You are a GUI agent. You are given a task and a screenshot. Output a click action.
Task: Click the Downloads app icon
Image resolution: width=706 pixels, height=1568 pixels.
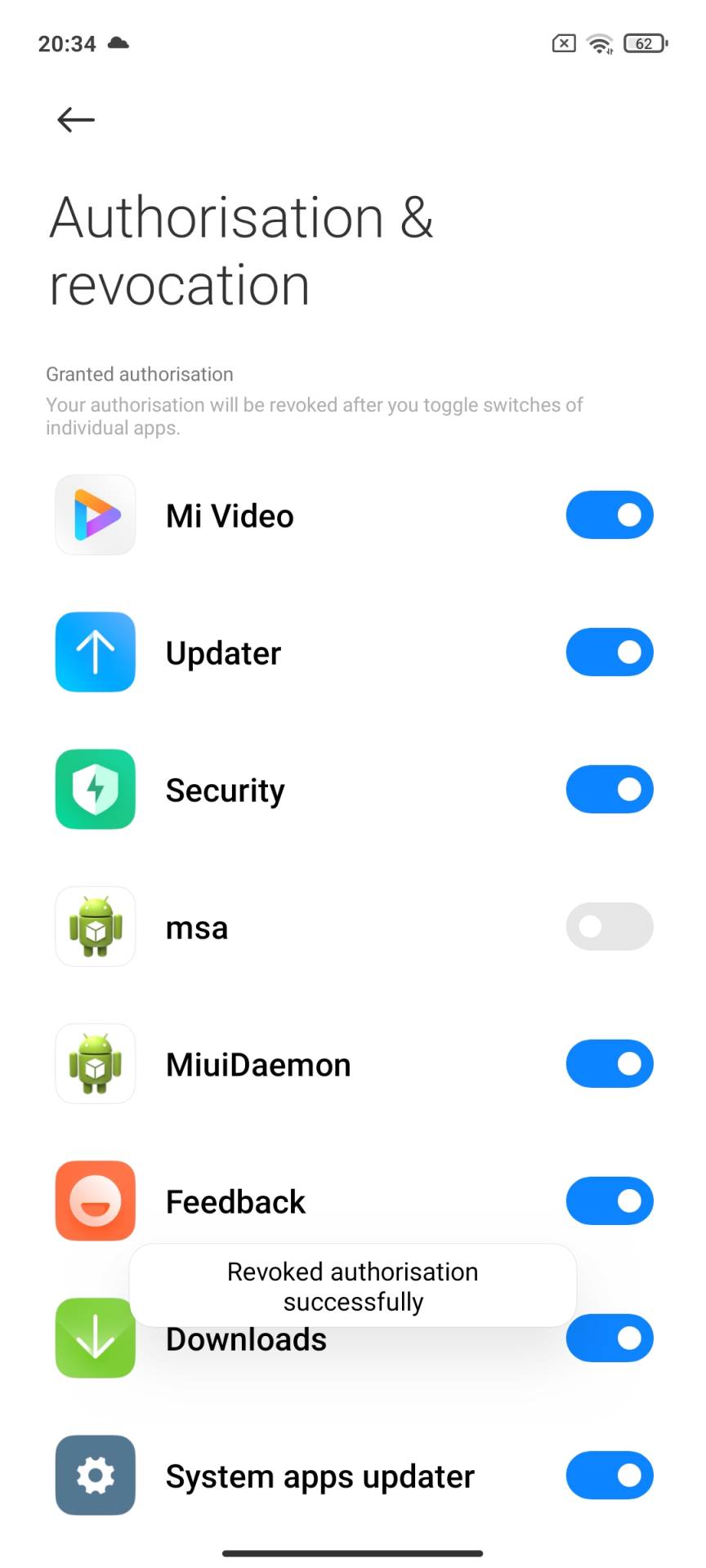95,1338
